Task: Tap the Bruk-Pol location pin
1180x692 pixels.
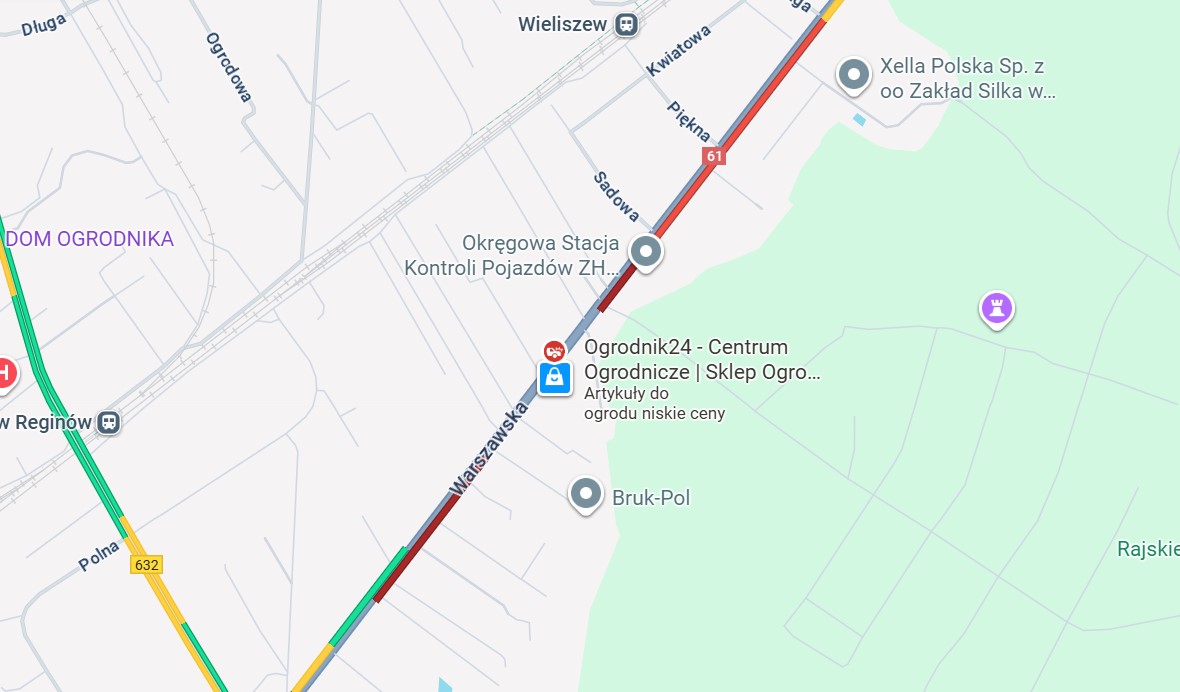Action: tap(586, 494)
